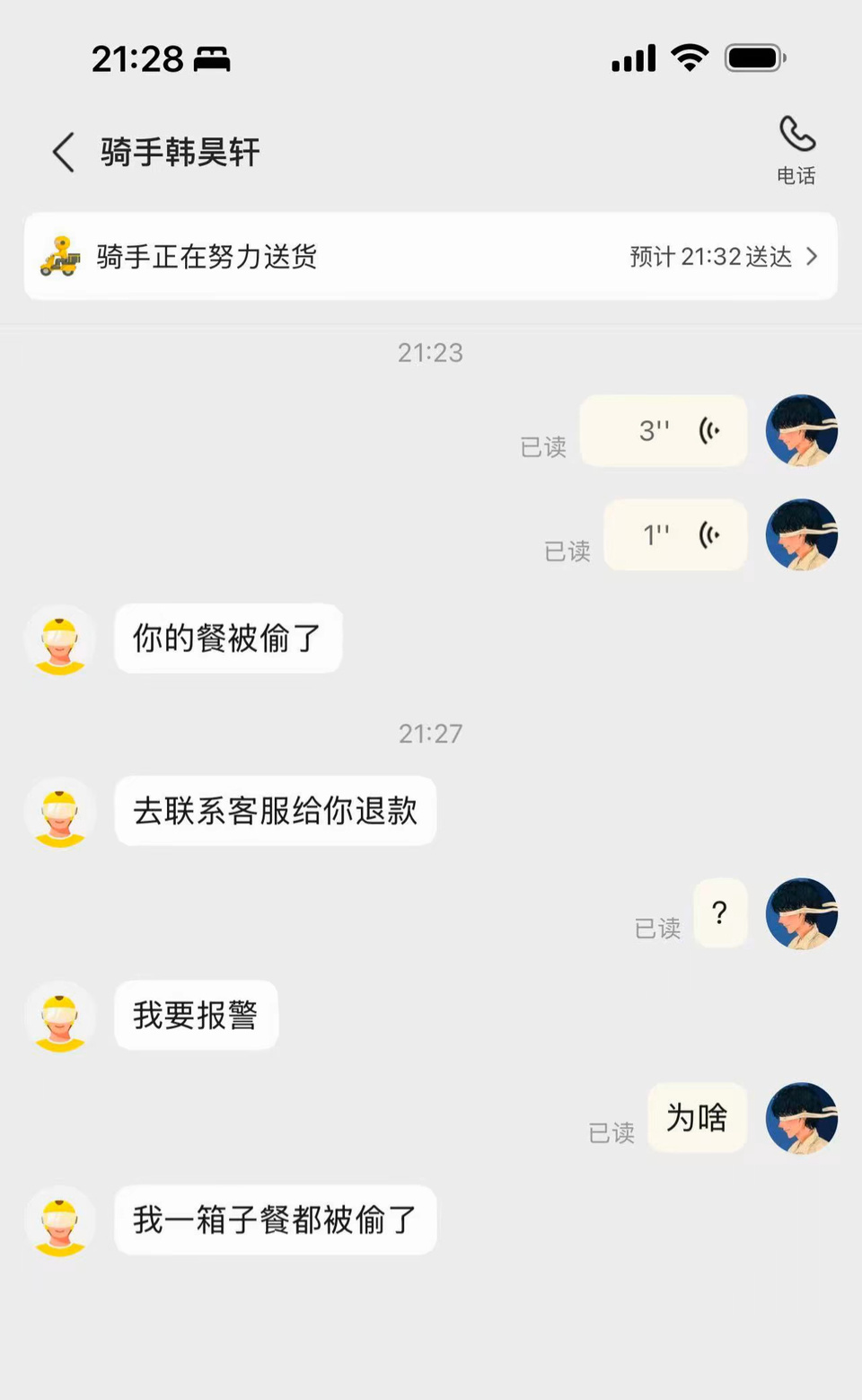Viewport: 862px width, 1400px height.
Task: Open the 预计 21:32 送达 status panel
Action: tap(709, 257)
